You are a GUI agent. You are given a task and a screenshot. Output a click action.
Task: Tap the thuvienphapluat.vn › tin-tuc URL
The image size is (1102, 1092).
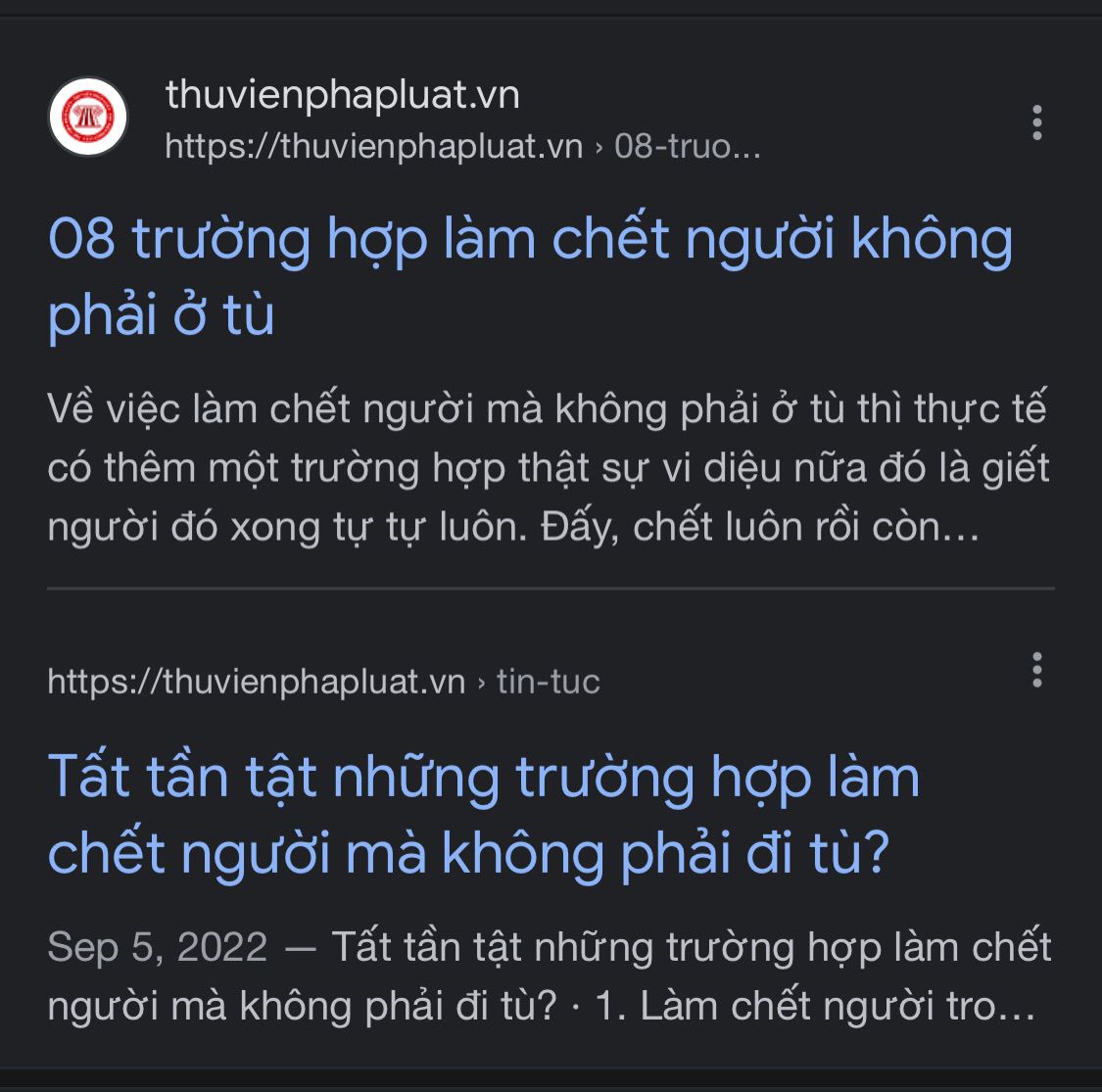(x=323, y=681)
